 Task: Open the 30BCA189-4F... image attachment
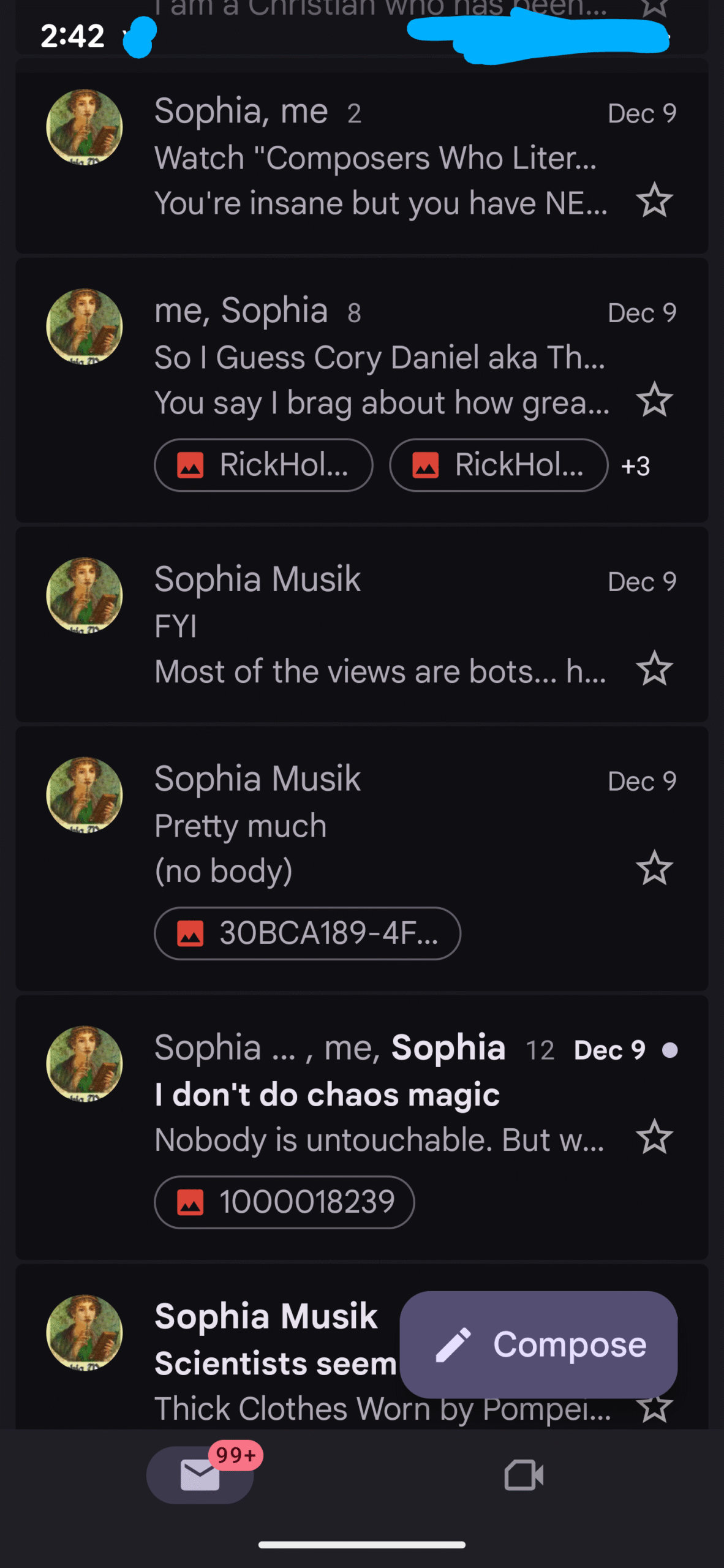click(x=307, y=933)
